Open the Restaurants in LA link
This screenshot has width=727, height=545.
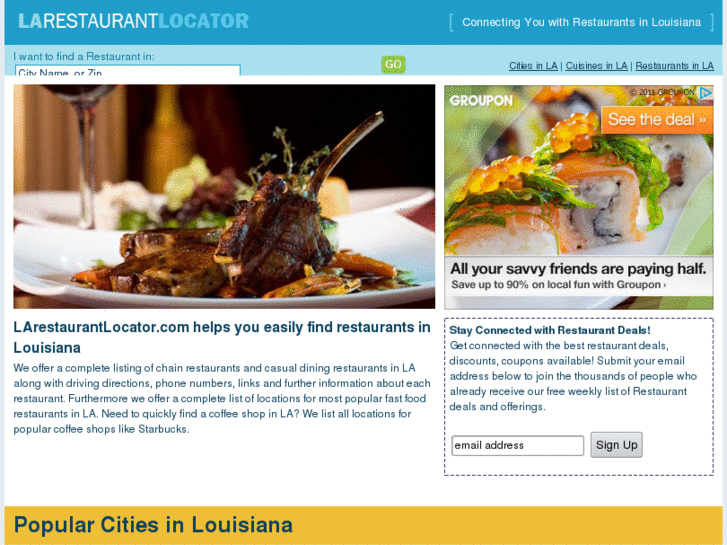pos(674,66)
